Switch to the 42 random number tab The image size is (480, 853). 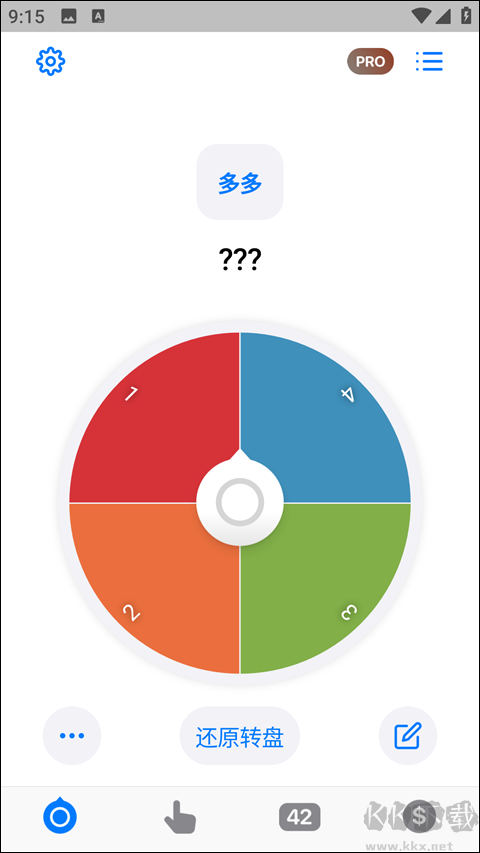pos(299,817)
